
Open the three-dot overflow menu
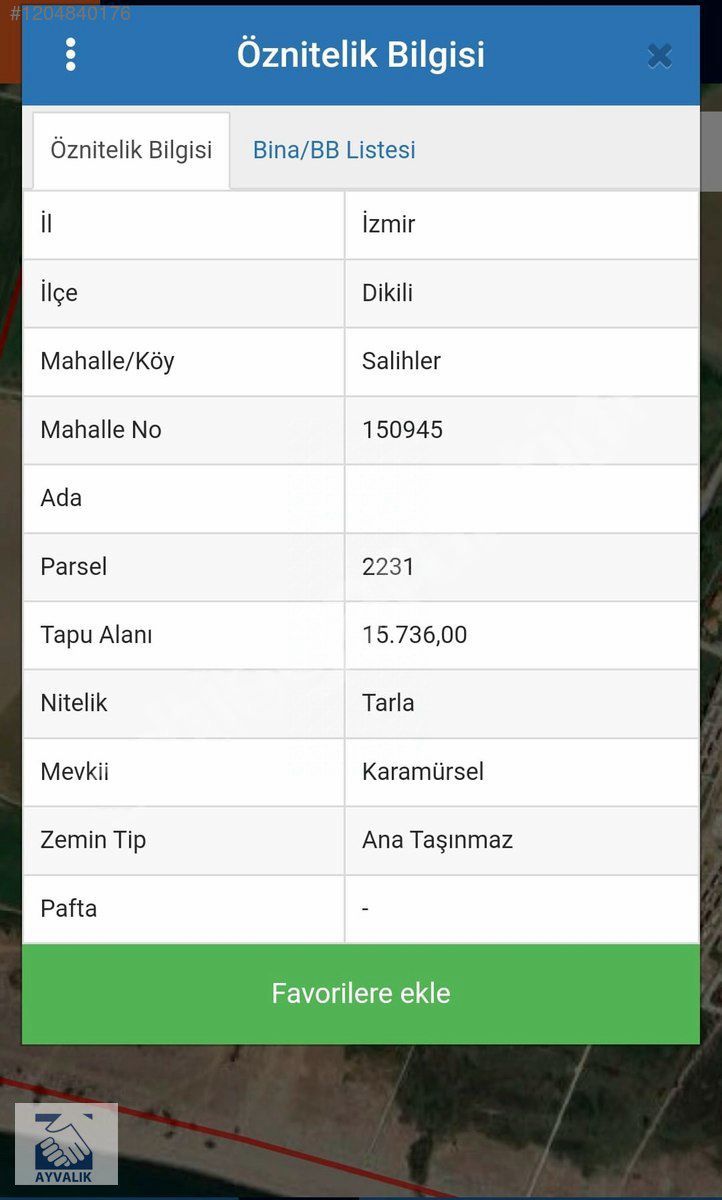click(70, 55)
